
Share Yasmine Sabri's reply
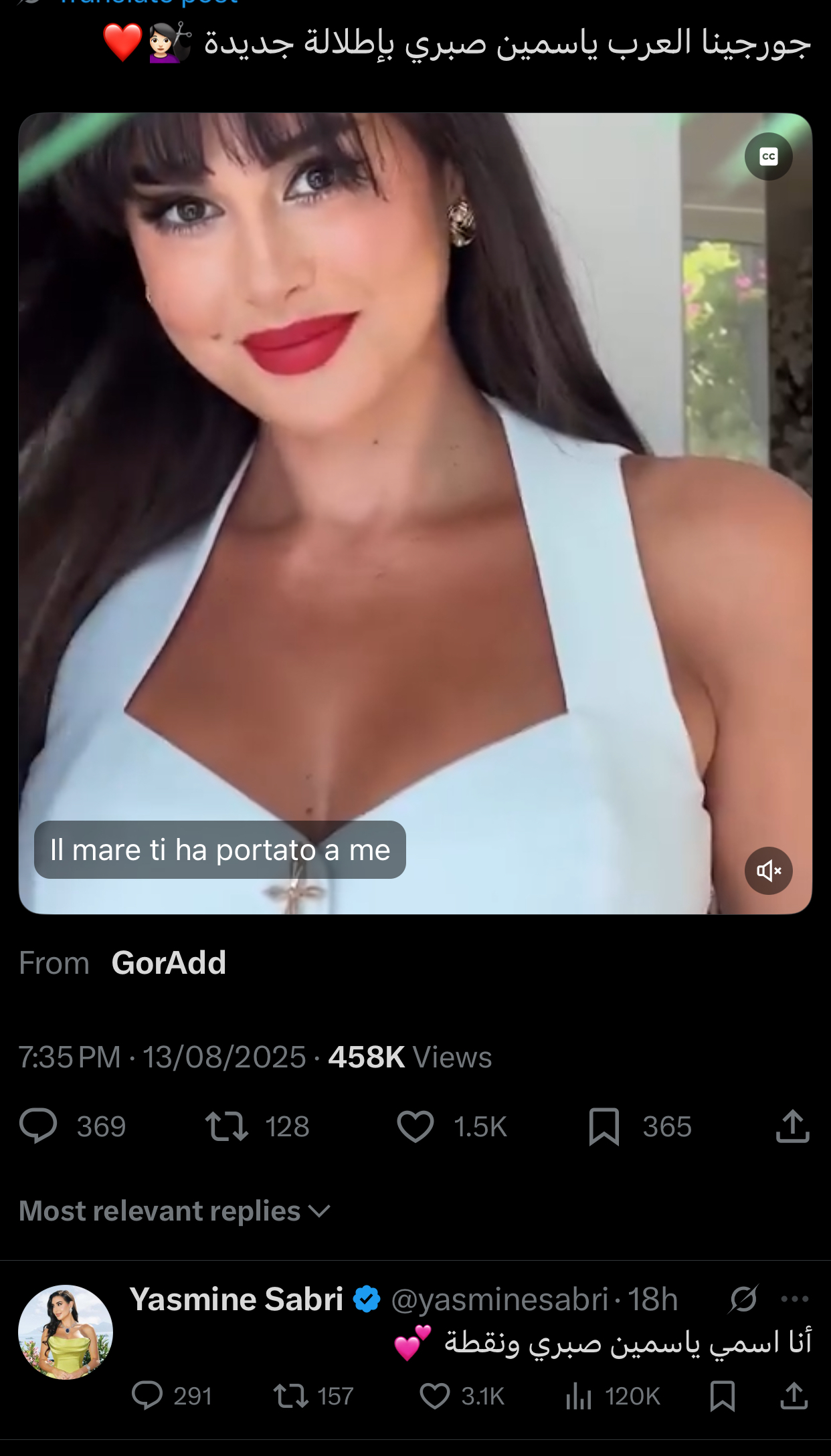tap(794, 1396)
